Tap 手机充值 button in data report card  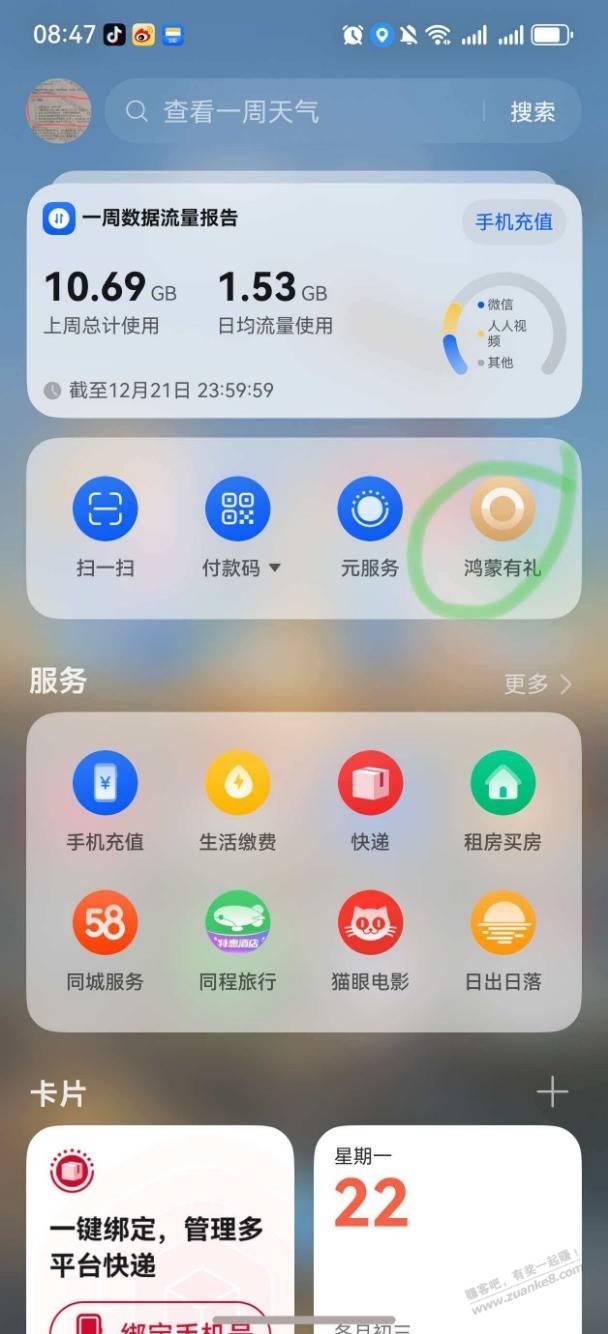tap(514, 221)
